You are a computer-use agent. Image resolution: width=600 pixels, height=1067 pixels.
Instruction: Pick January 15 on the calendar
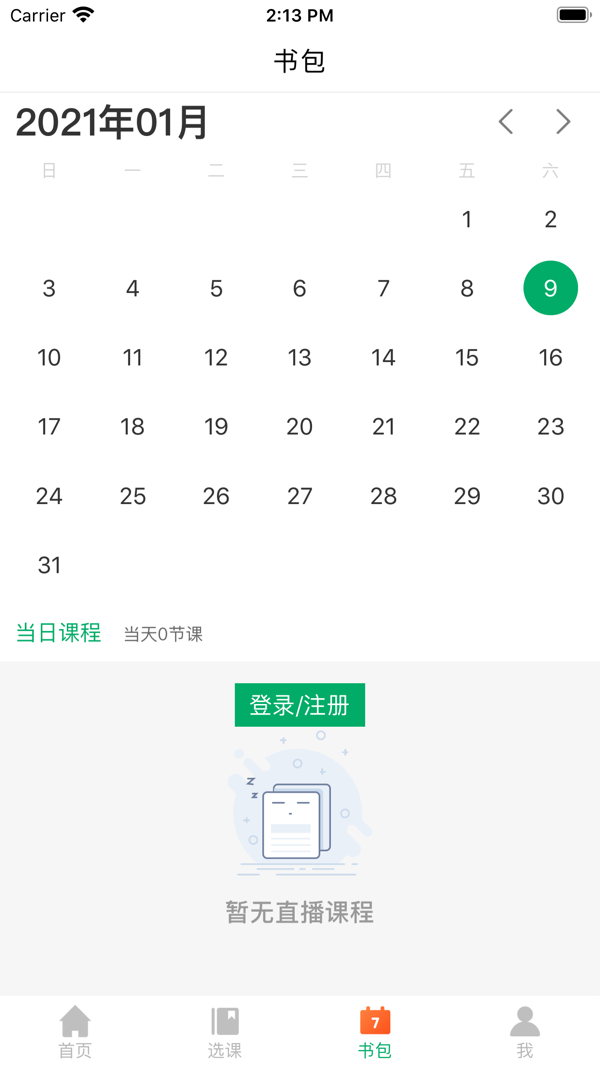tap(467, 357)
